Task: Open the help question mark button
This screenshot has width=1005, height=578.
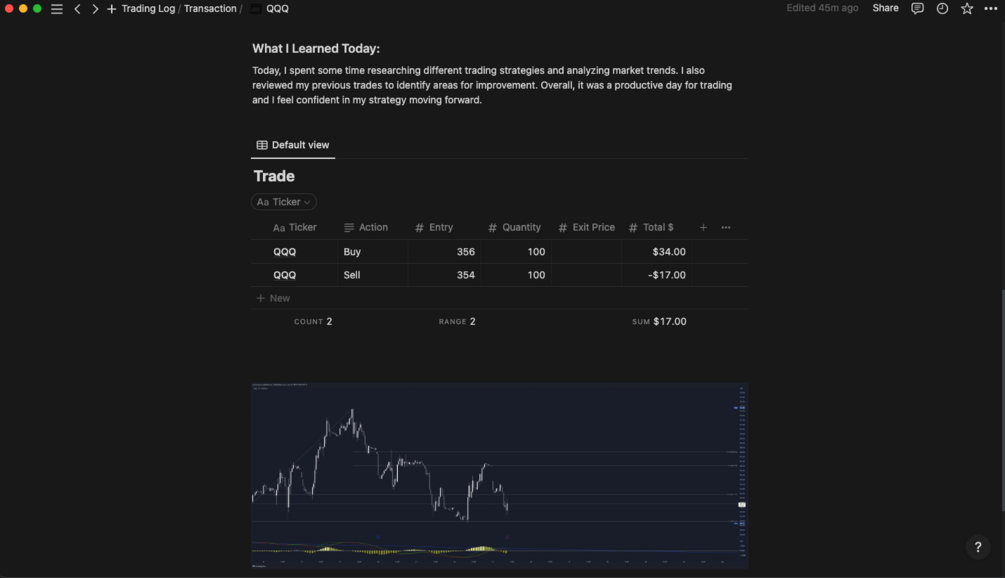Action: point(978,547)
